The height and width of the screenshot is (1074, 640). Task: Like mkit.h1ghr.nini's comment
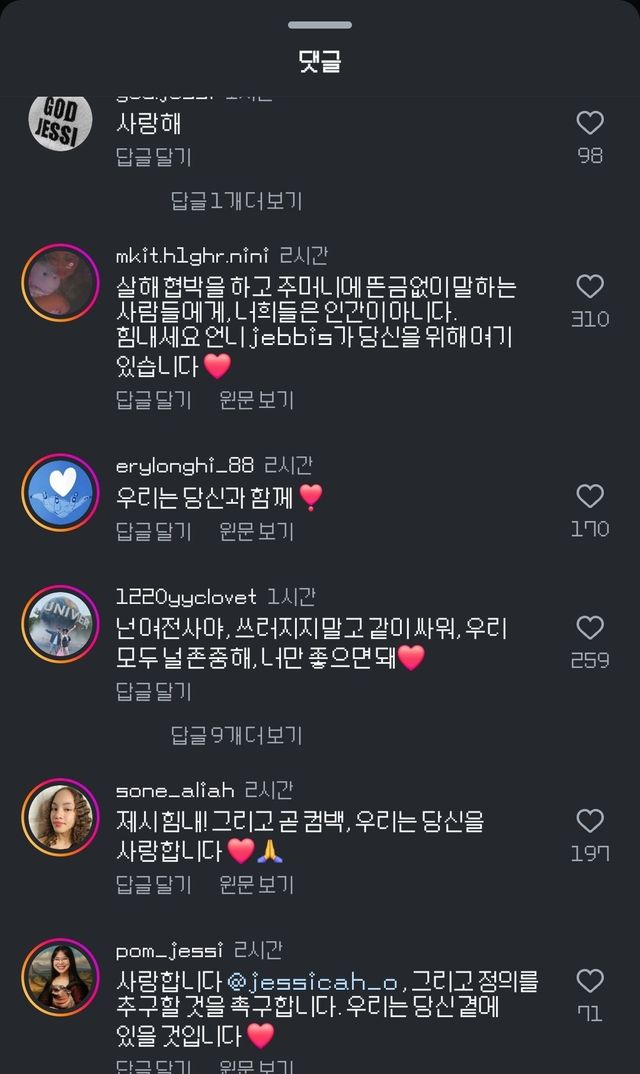[x=590, y=286]
